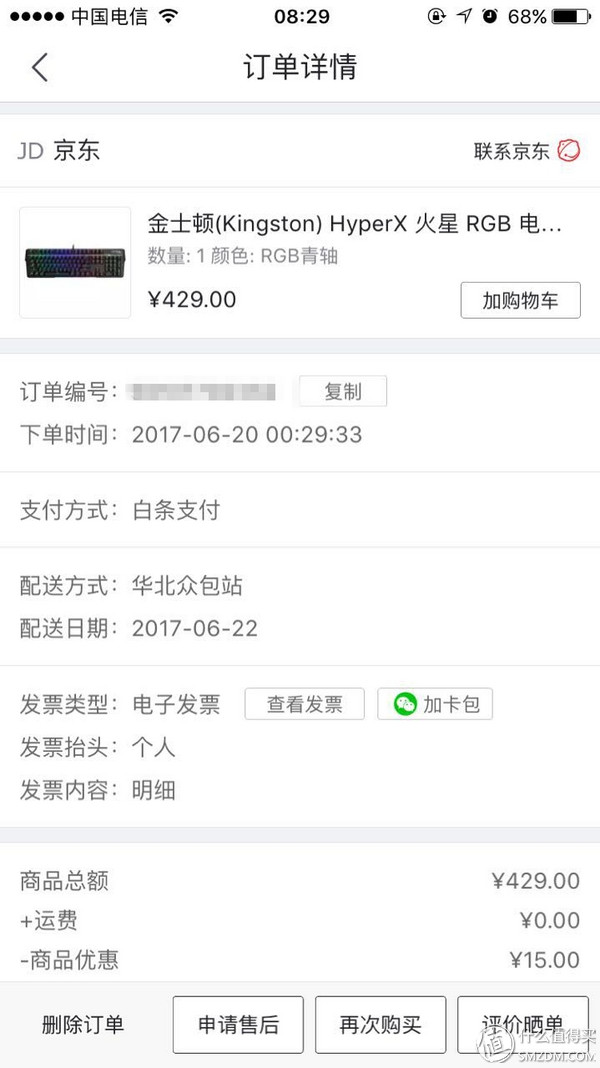The width and height of the screenshot is (600, 1068).
Task: Tap 评价晒单 to review the order
Action: click(522, 1025)
